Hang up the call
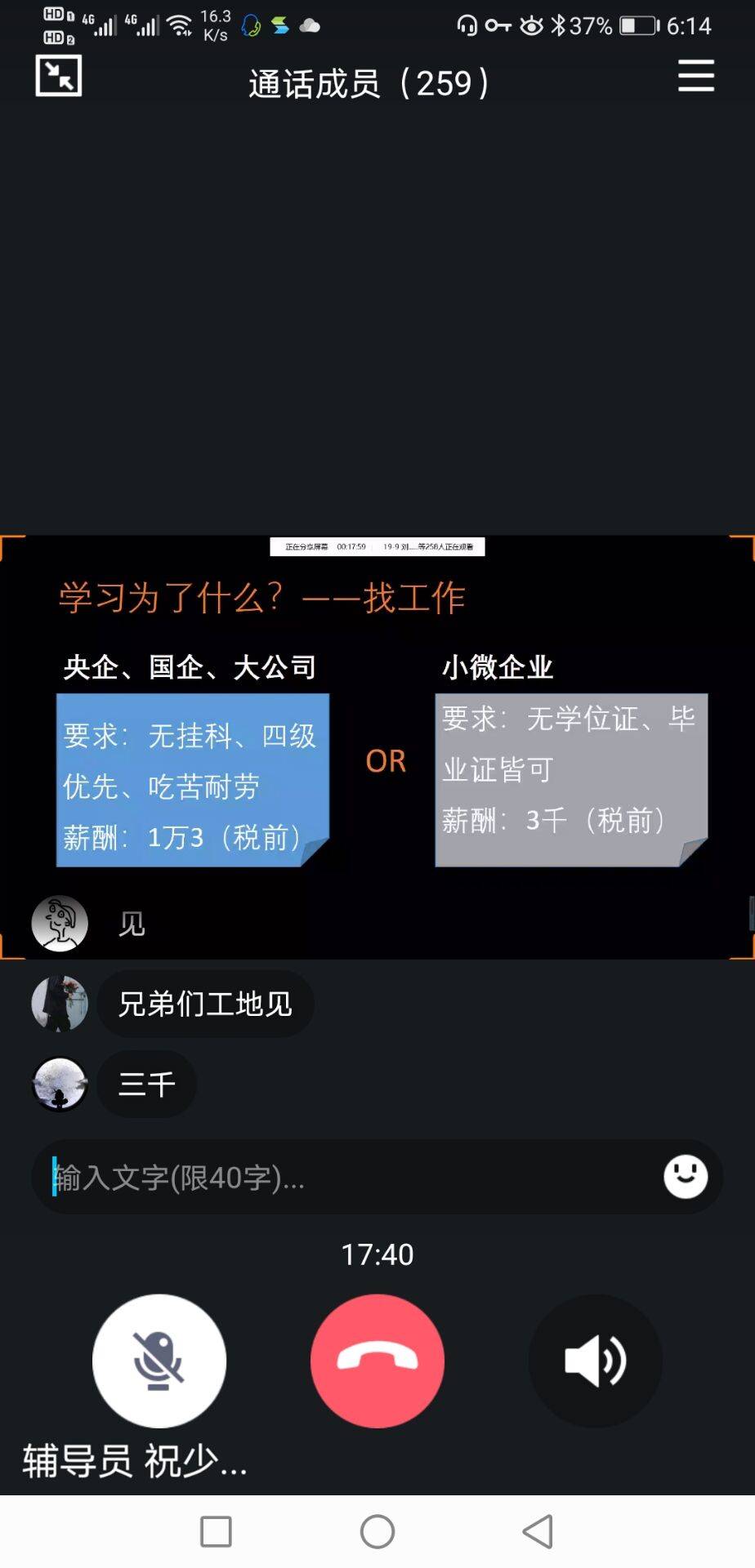 coord(377,1361)
